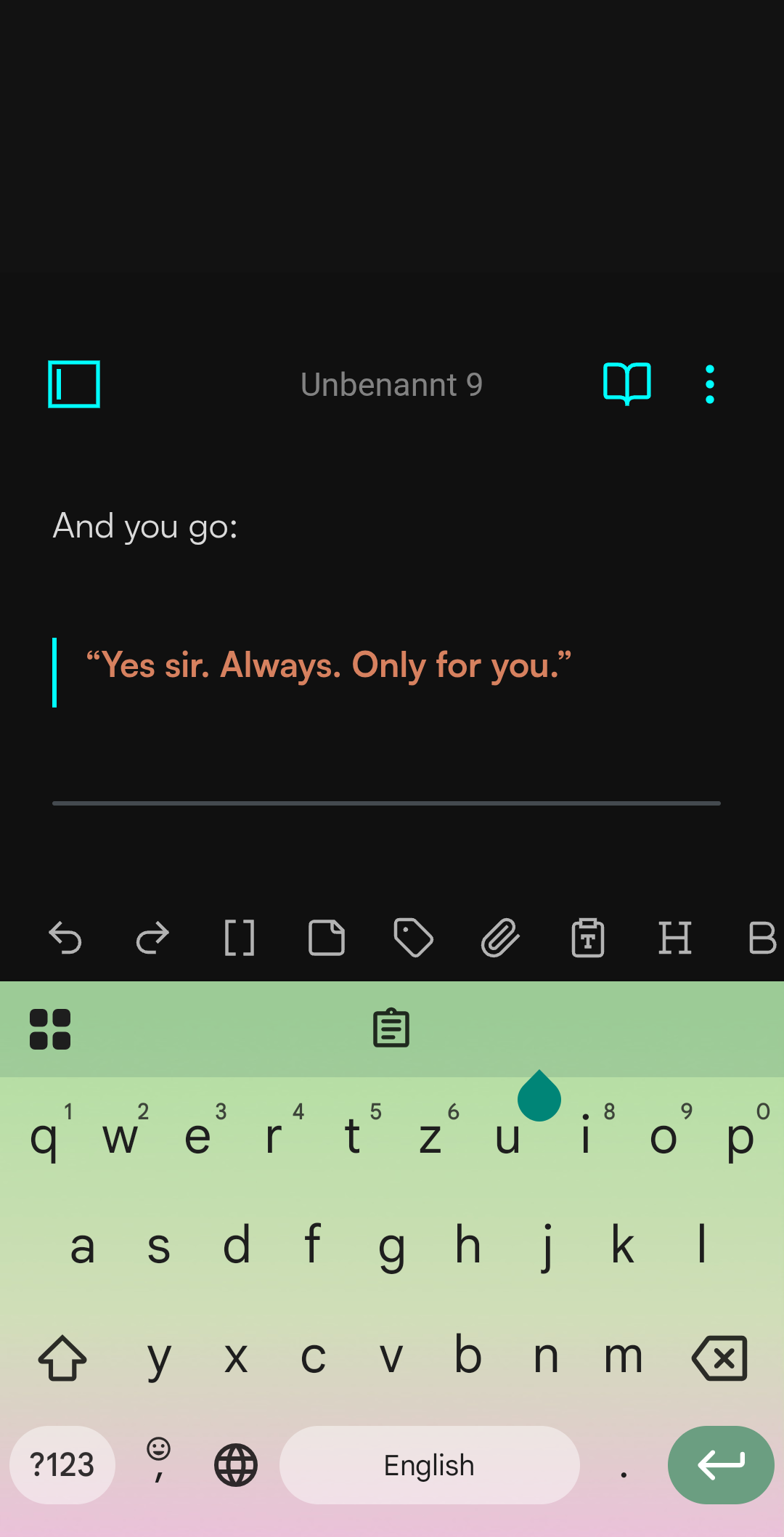Switch to the ?123 symbols keyboard
The height and width of the screenshot is (1537, 784).
point(62,1465)
